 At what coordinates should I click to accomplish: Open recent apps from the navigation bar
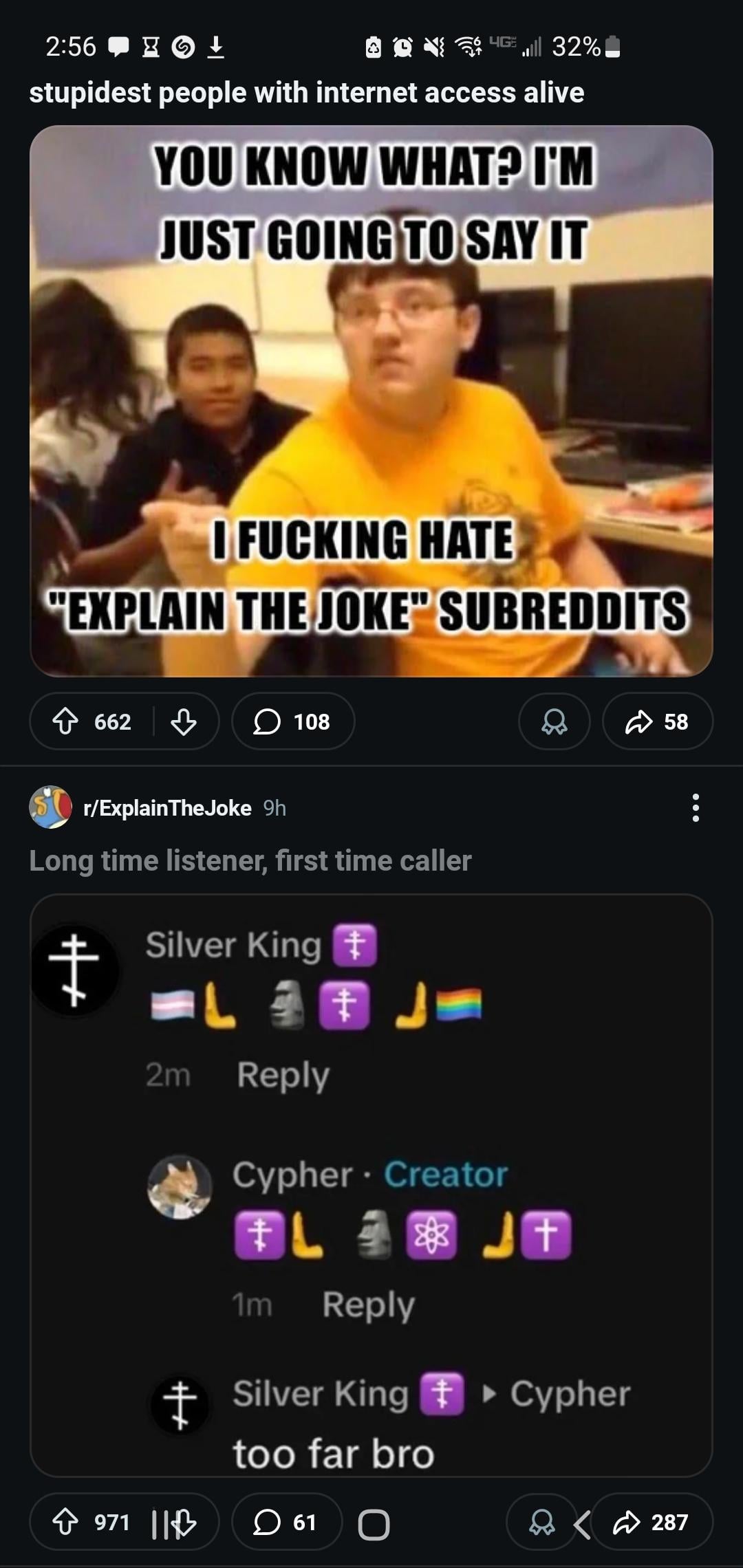point(160,1525)
